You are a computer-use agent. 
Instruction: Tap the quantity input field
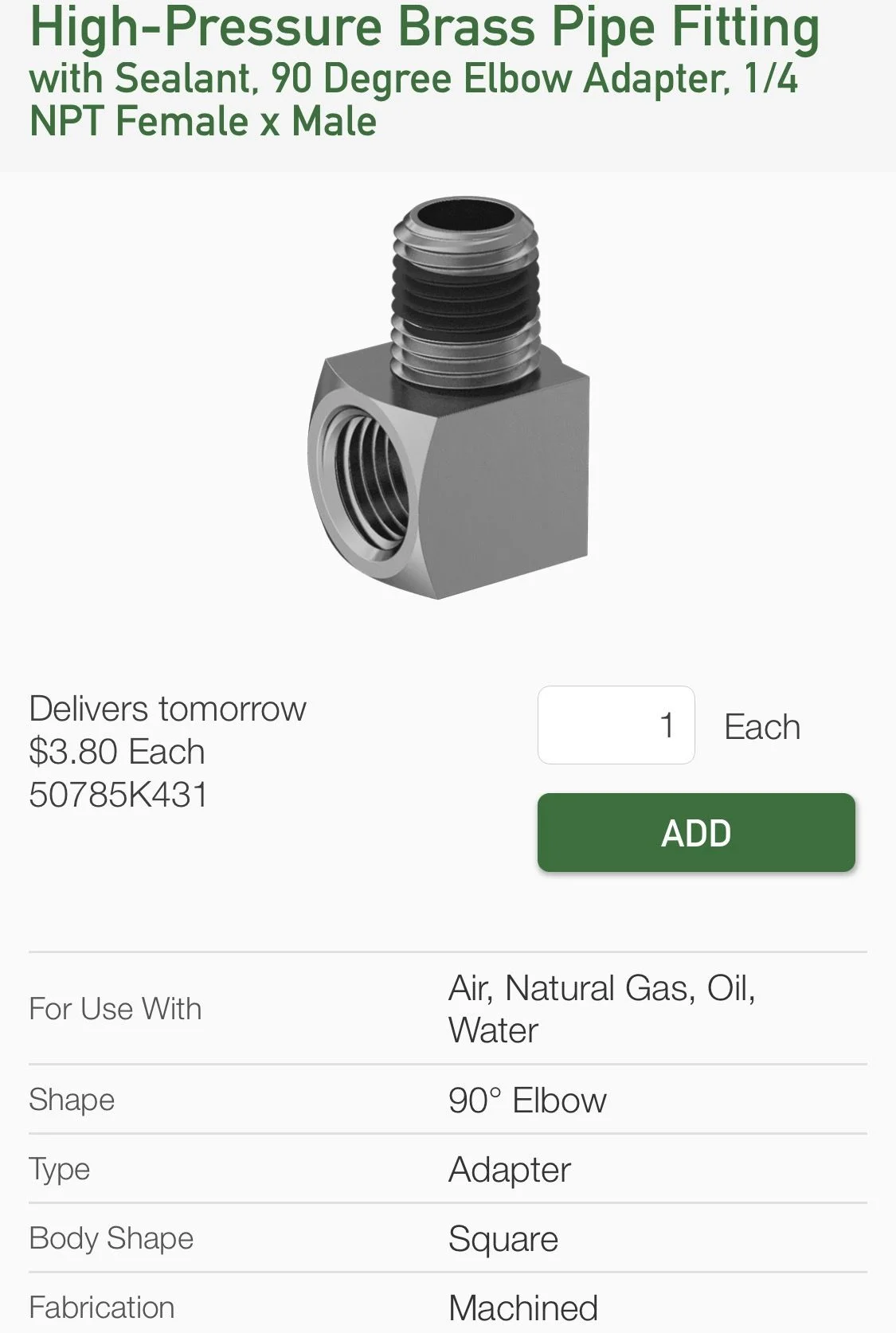click(616, 725)
